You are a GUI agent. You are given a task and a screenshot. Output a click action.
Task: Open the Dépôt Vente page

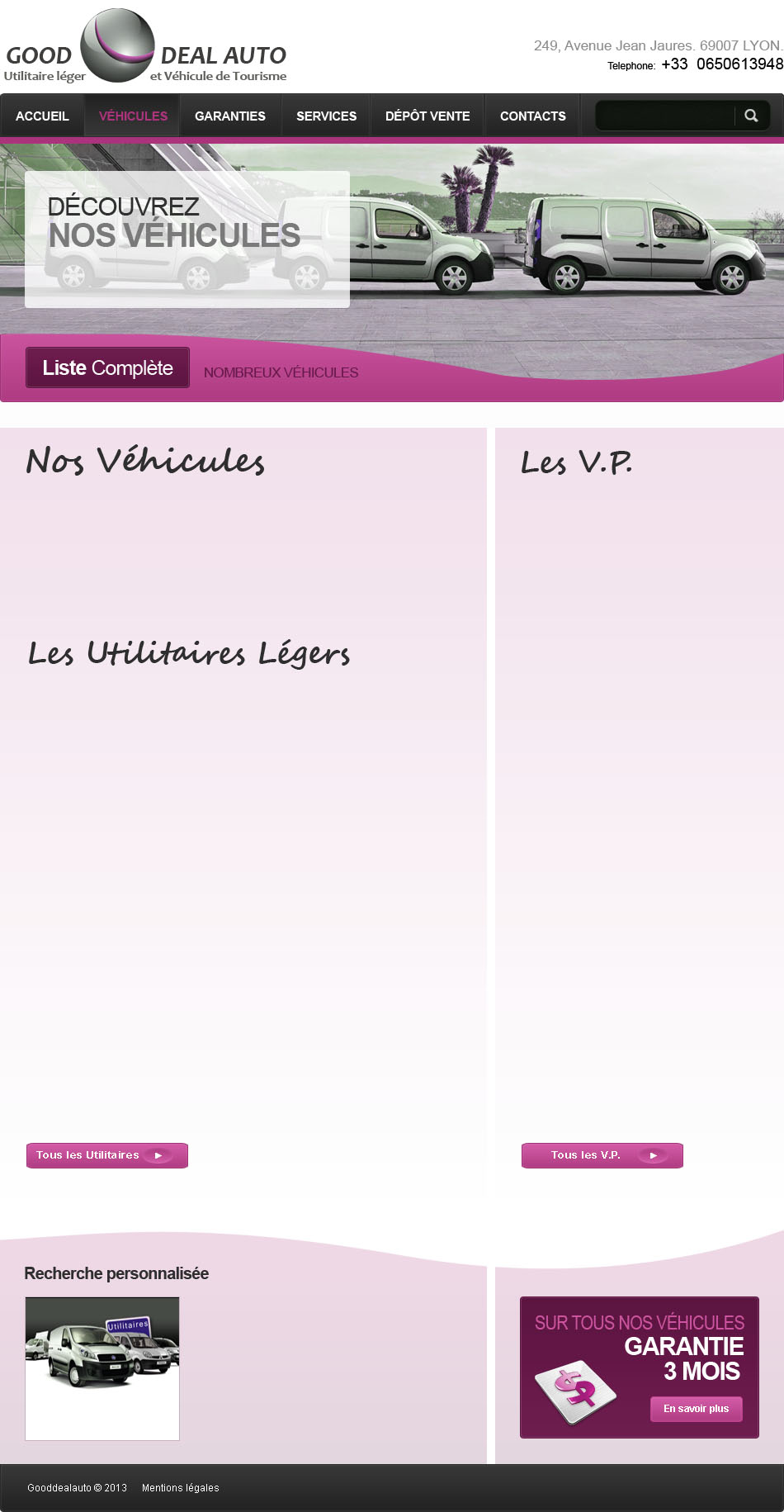(427, 116)
